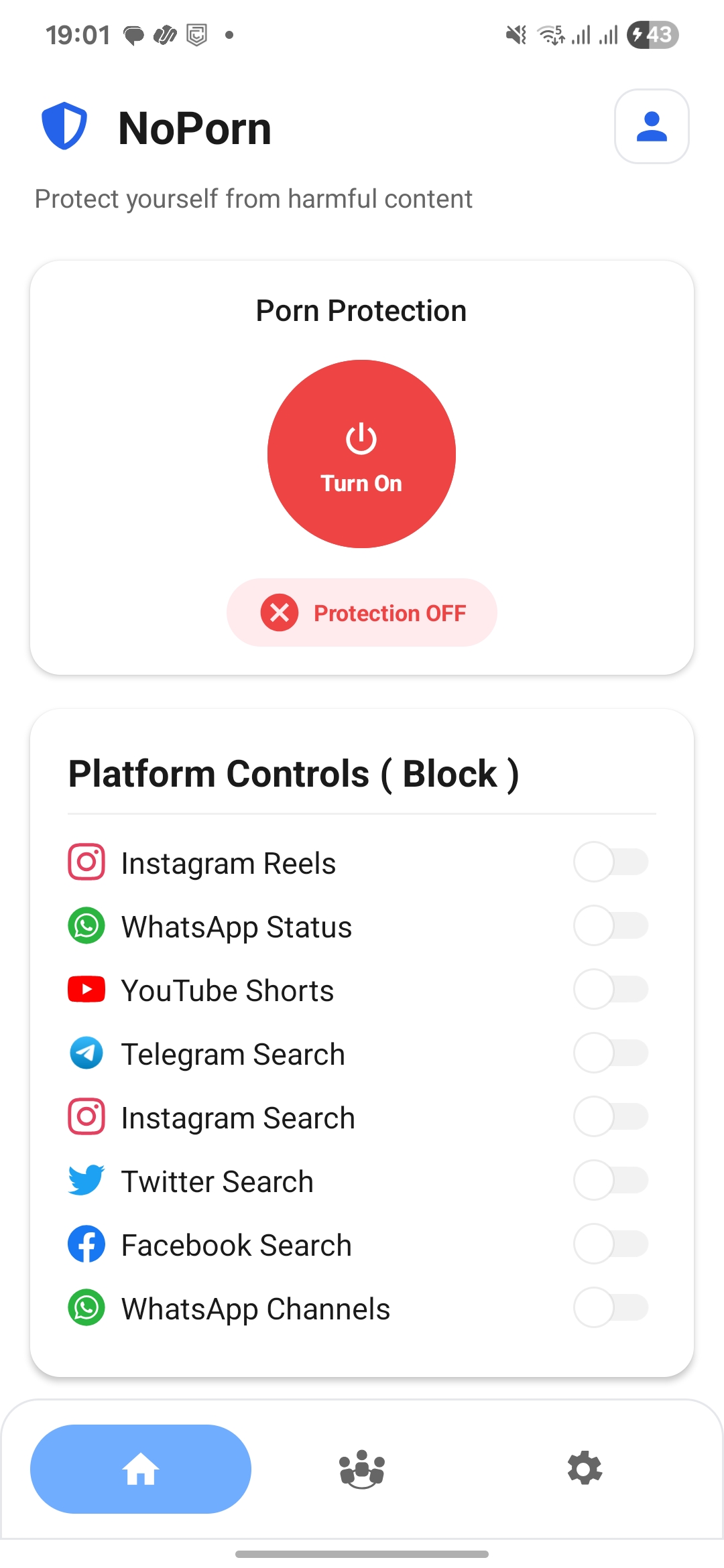Open the profile account icon

651,127
